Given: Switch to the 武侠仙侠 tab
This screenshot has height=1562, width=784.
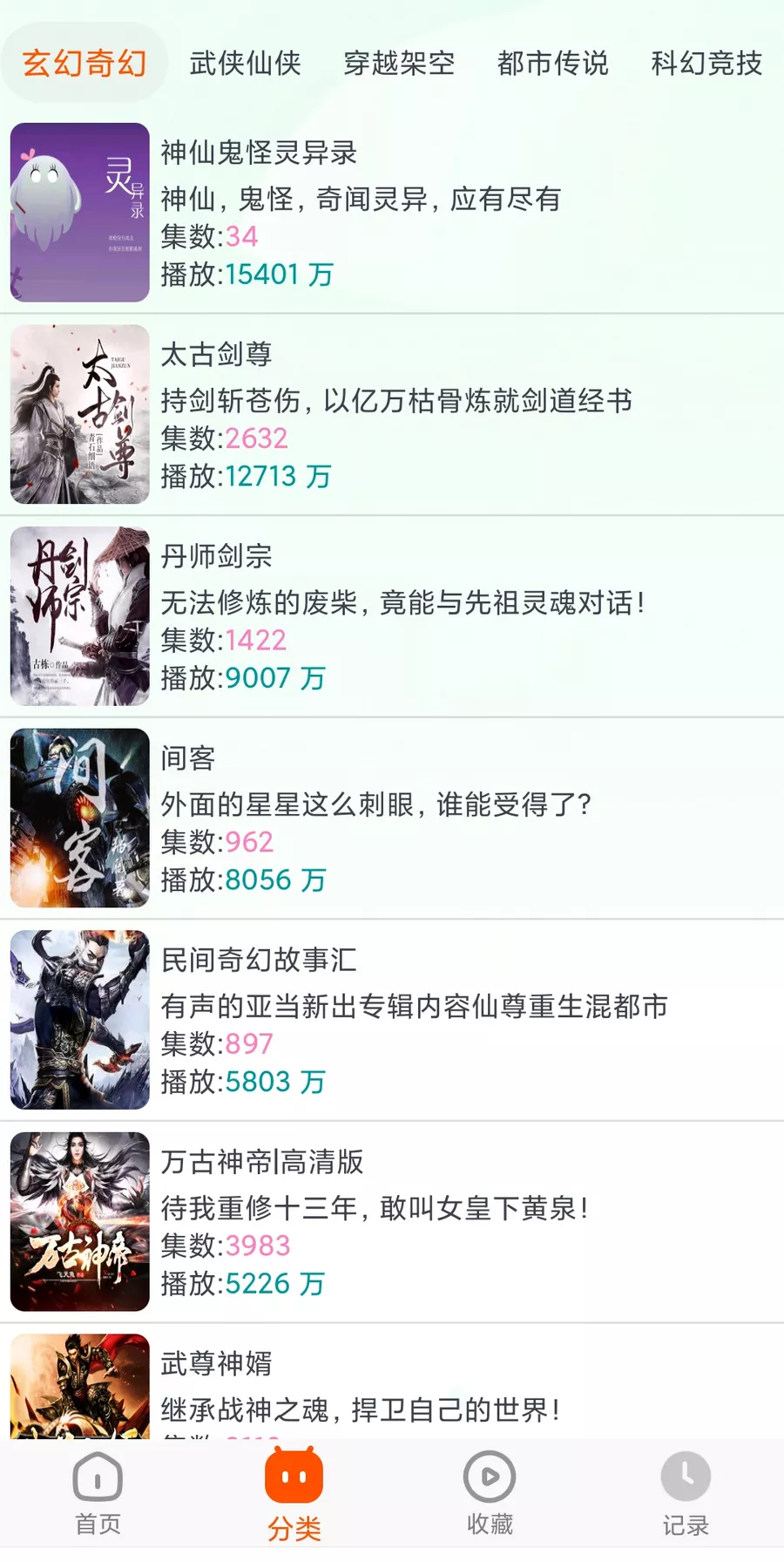Looking at the screenshot, I should (245, 64).
